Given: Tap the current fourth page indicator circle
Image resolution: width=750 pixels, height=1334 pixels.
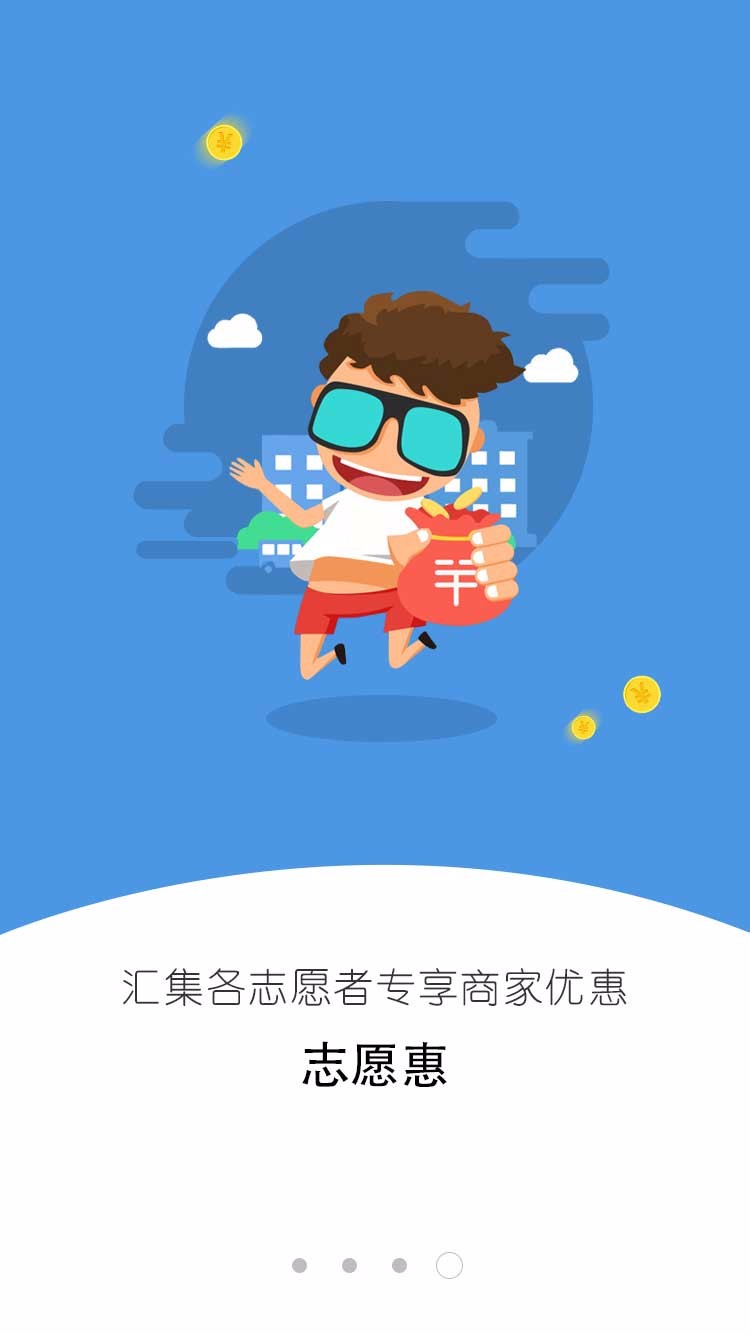Looking at the screenshot, I should coord(449,1265).
